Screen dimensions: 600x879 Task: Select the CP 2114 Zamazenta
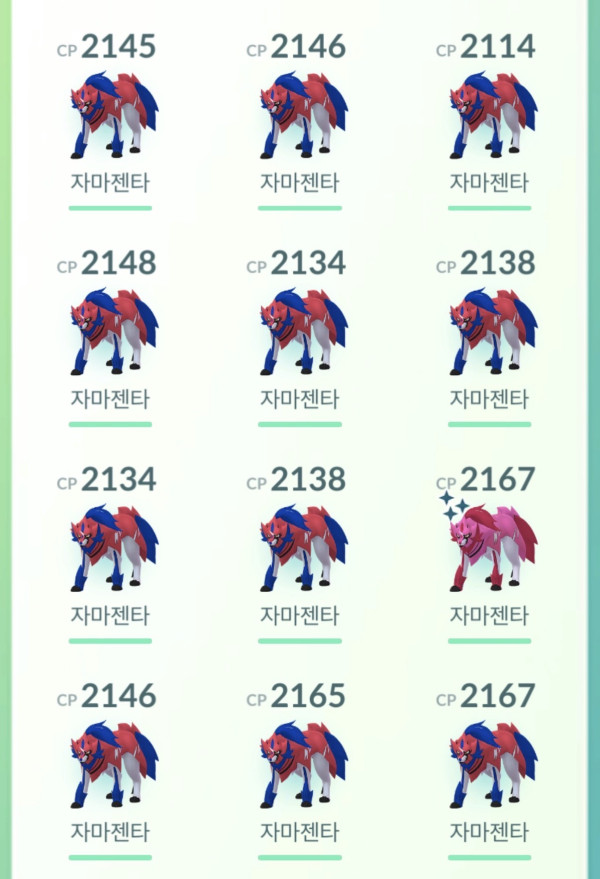(490, 118)
